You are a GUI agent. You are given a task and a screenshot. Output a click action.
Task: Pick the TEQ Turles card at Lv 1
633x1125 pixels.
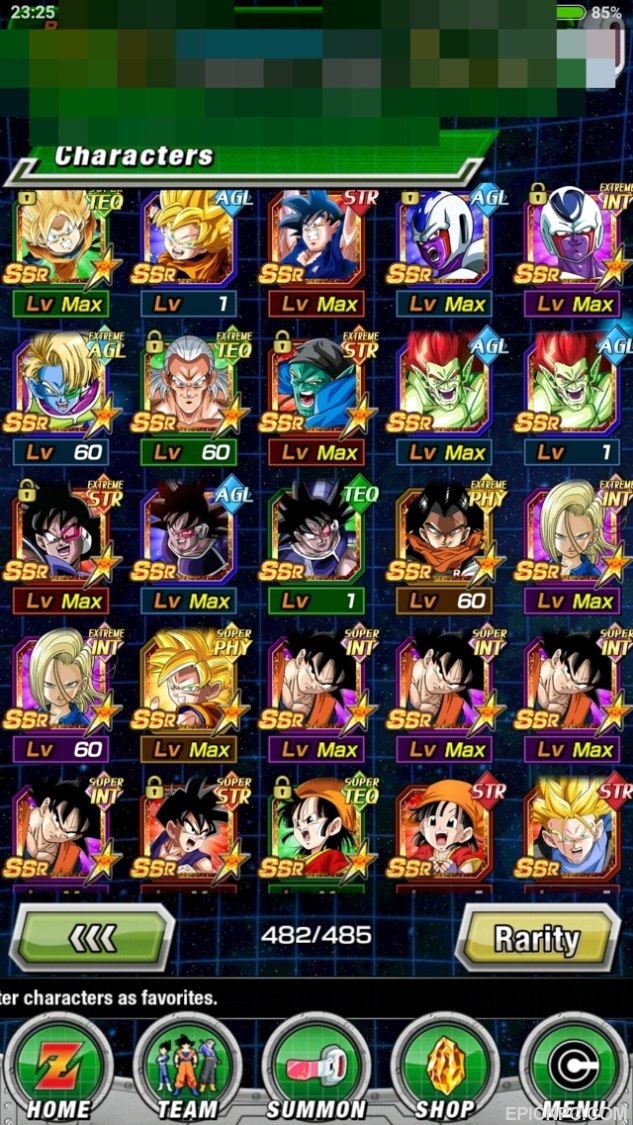coord(316,548)
